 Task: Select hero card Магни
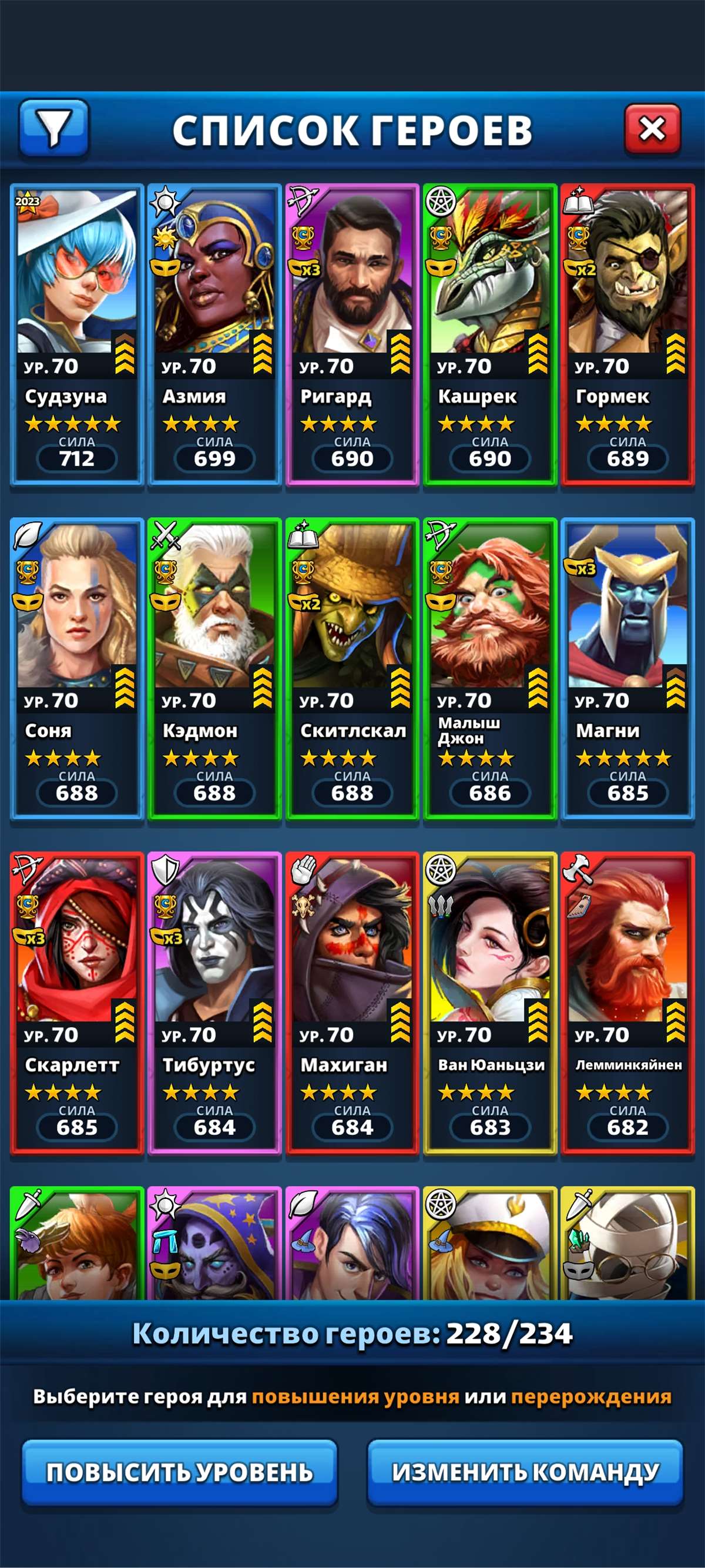[627, 668]
